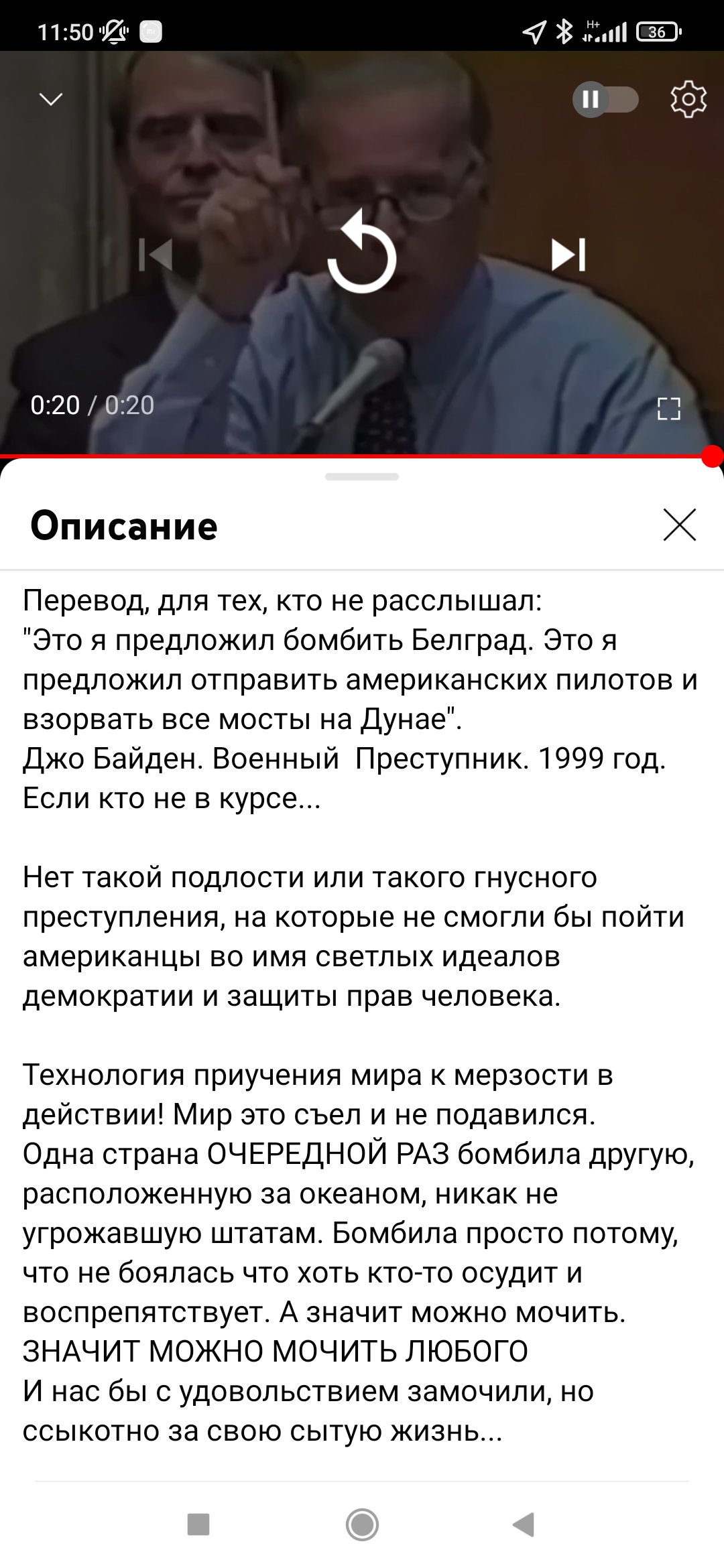Replay the video
The height and width of the screenshot is (1568, 724).
click(x=362, y=252)
